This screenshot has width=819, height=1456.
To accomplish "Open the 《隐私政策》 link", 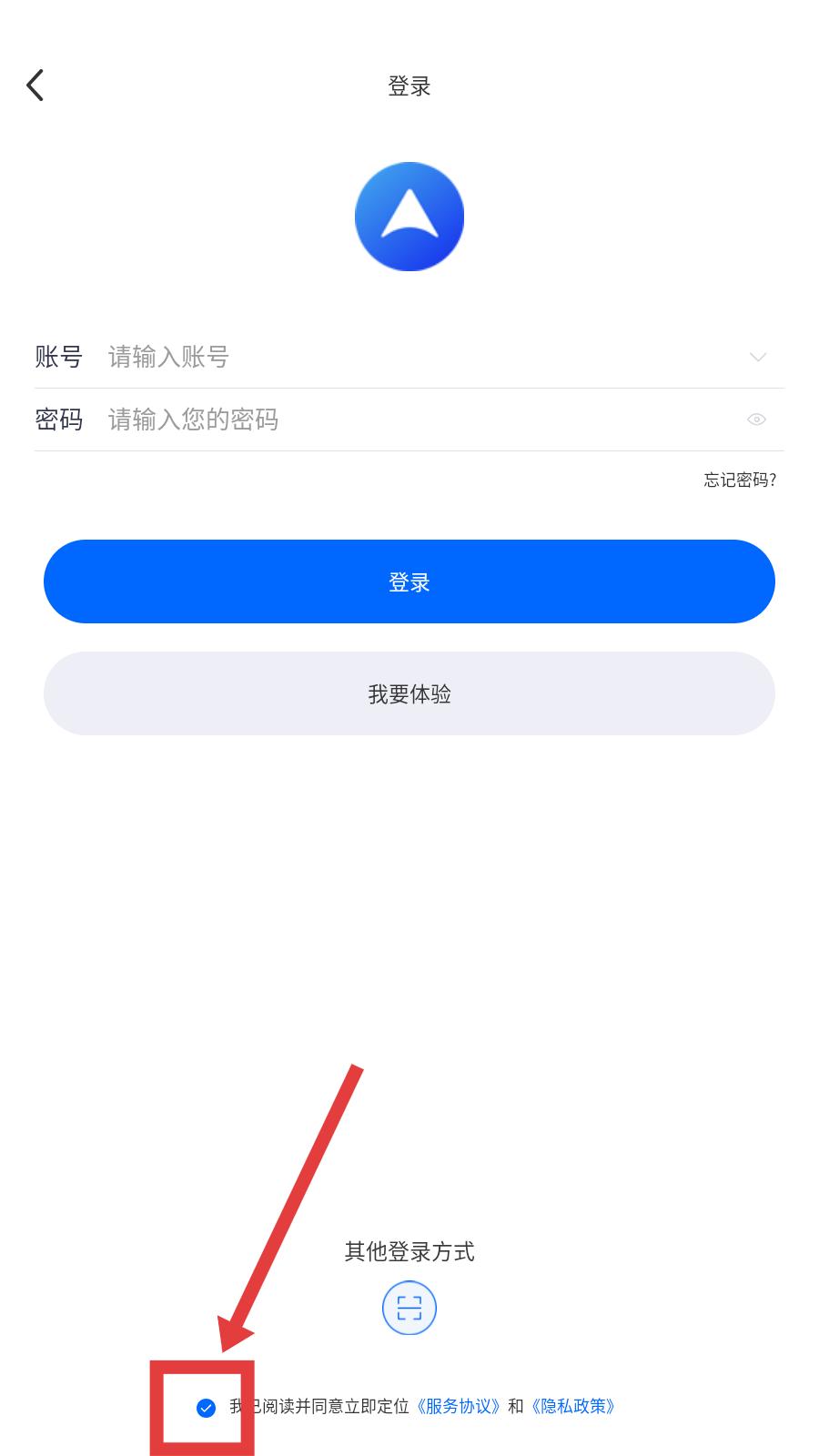I will tap(573, 1407).
